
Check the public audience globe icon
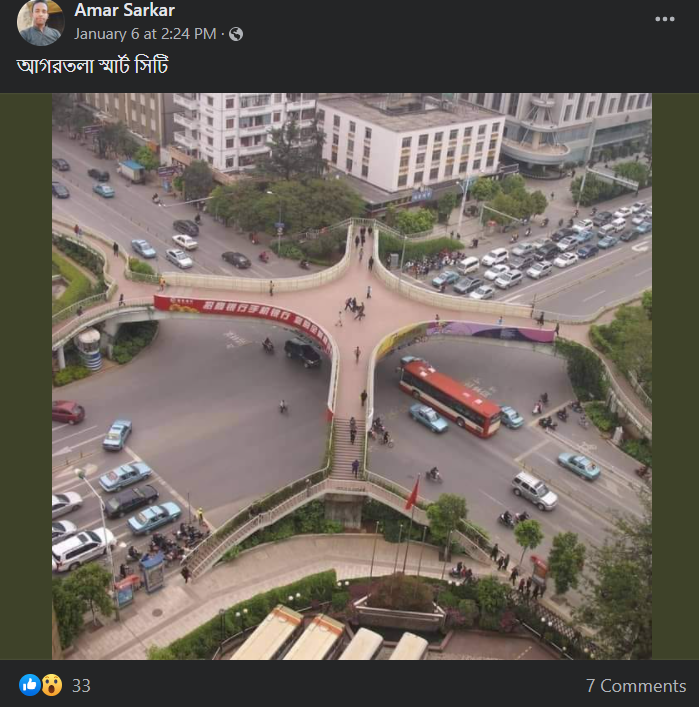click(236, 34)
